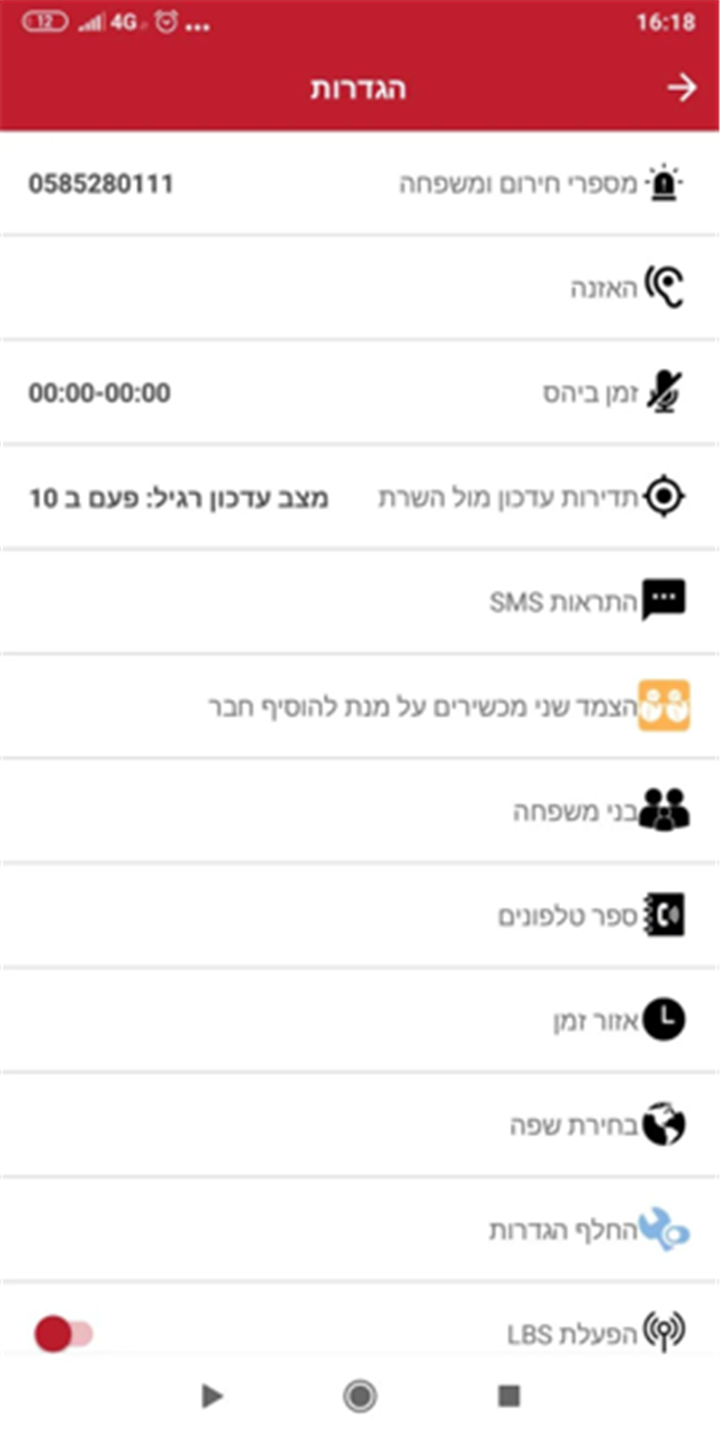Open time zone setting (אזור זמן)
720x1440 pixels.
point(360,1020)
